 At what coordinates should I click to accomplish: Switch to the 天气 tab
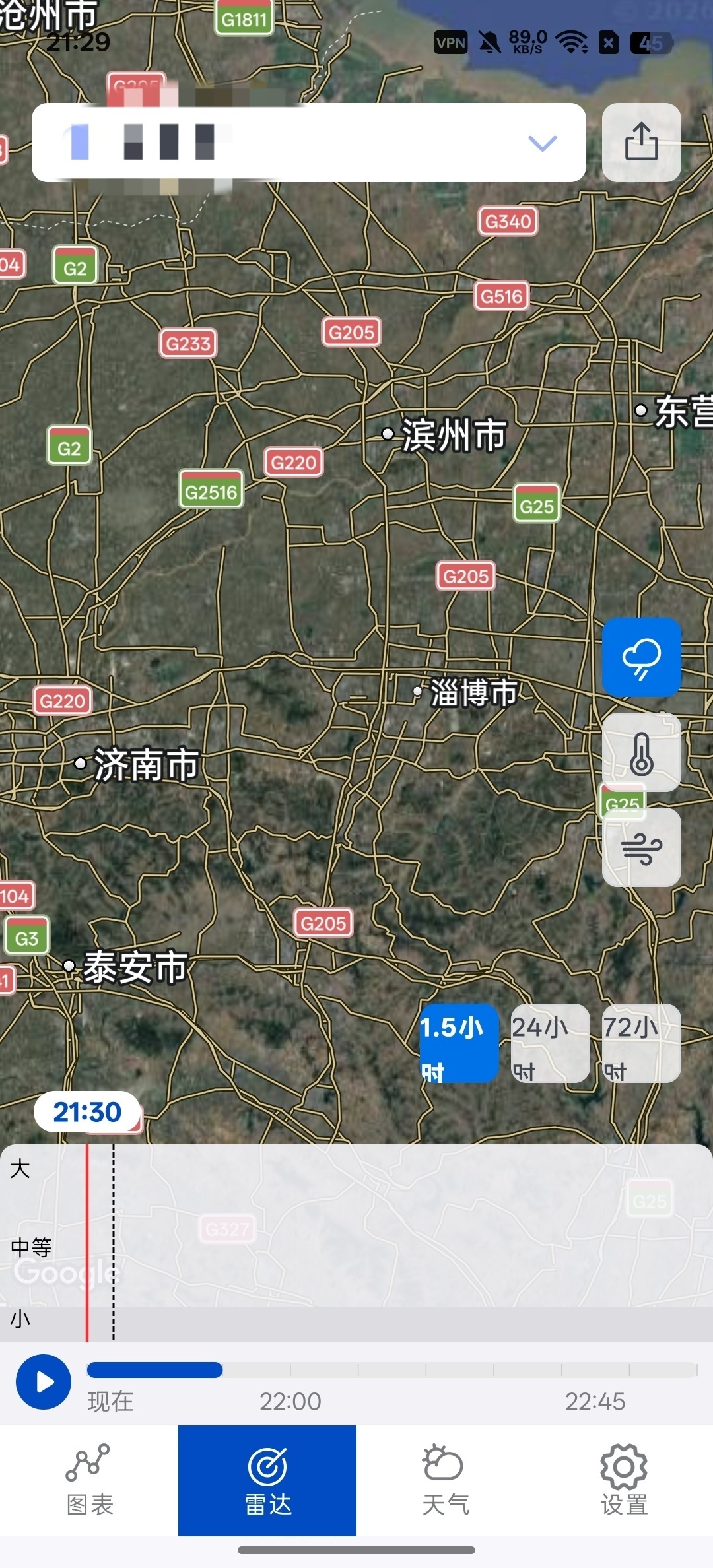coord(446,1481)
